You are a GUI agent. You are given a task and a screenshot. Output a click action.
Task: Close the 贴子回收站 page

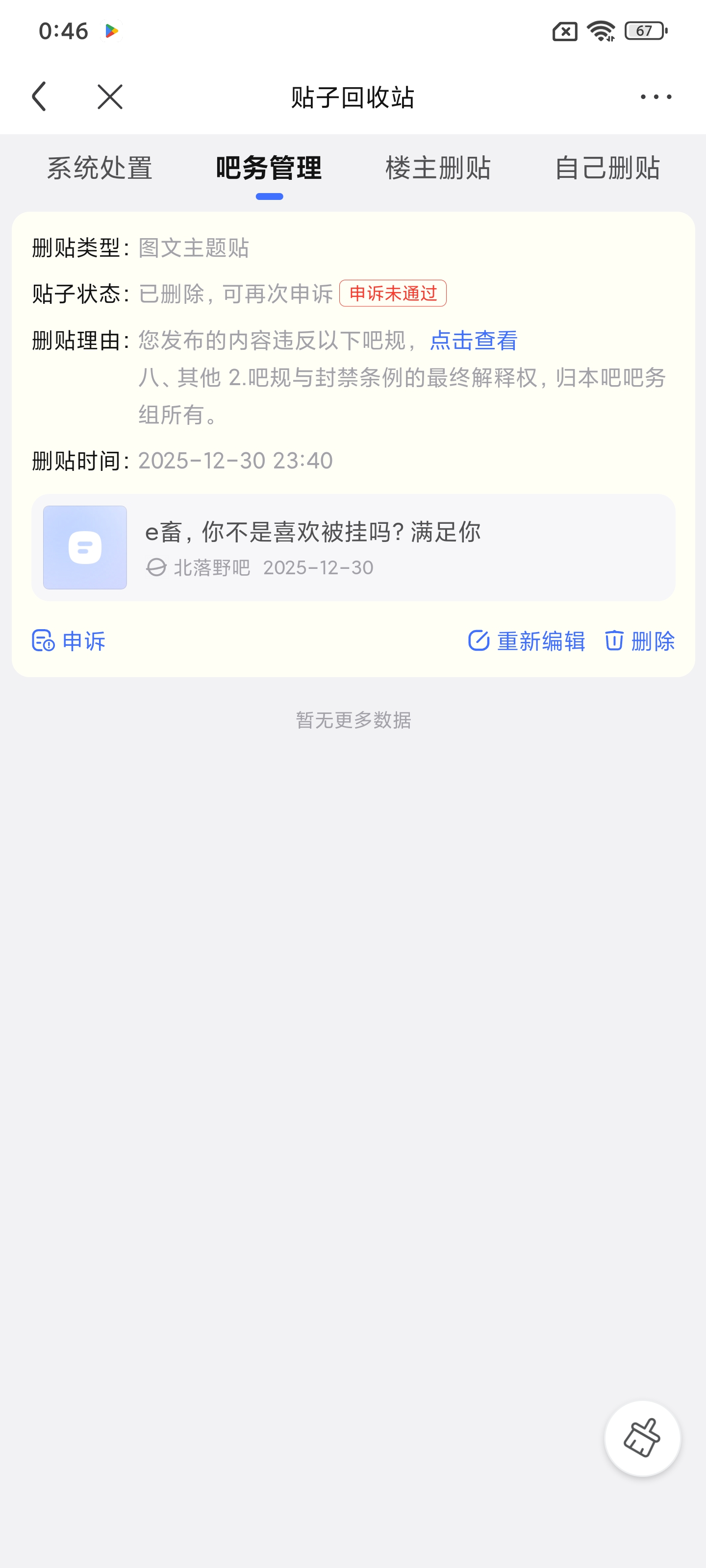pyautogui.click(x=110, y=97)
